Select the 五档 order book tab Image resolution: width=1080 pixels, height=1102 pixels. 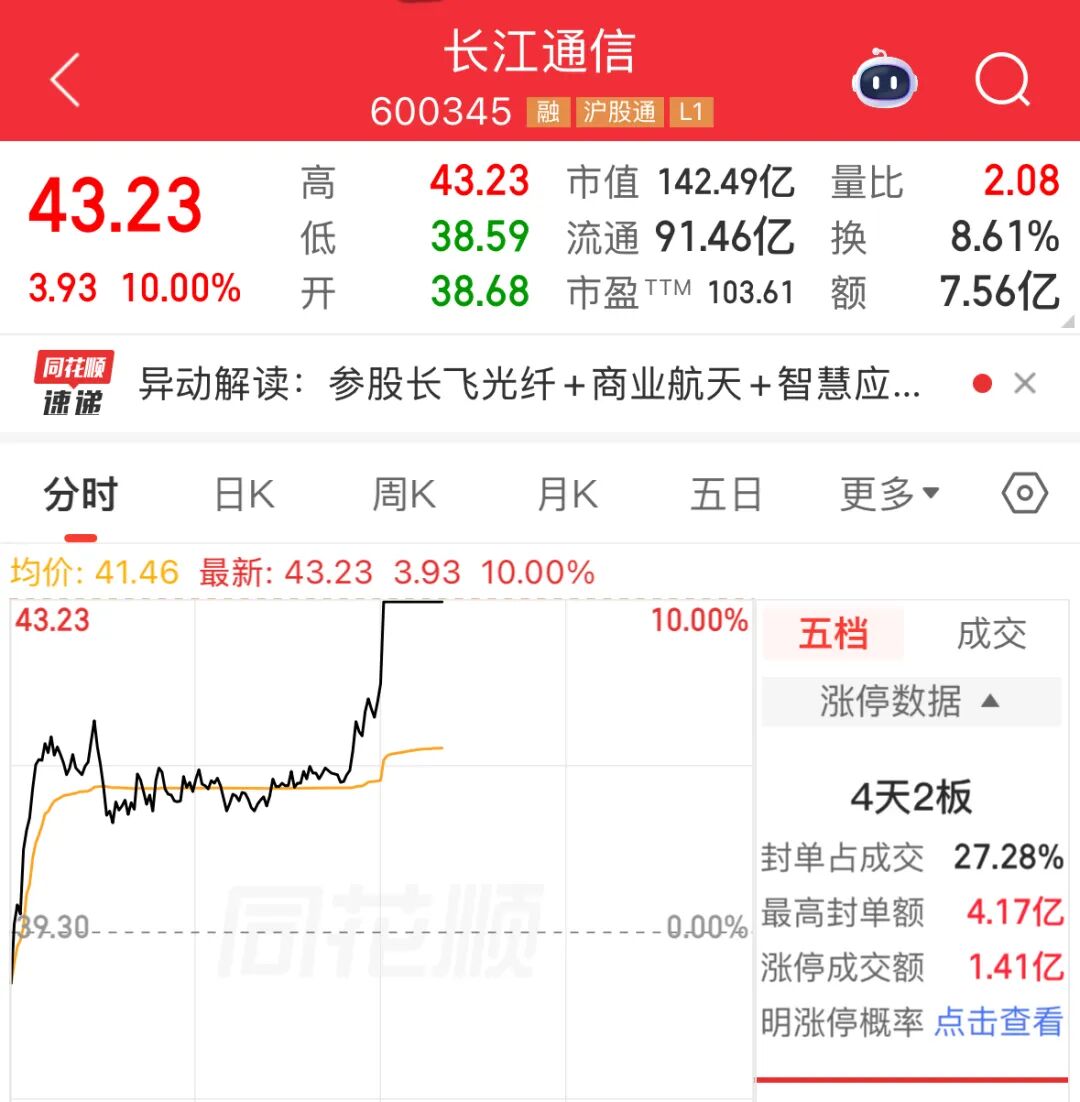[832, 634]
